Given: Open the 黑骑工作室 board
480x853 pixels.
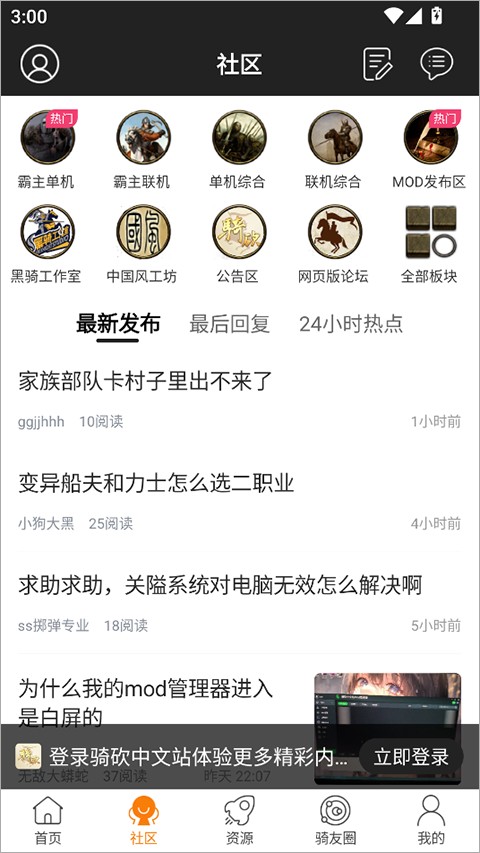Looking at the screenshot, I should (x=47, y=245).
